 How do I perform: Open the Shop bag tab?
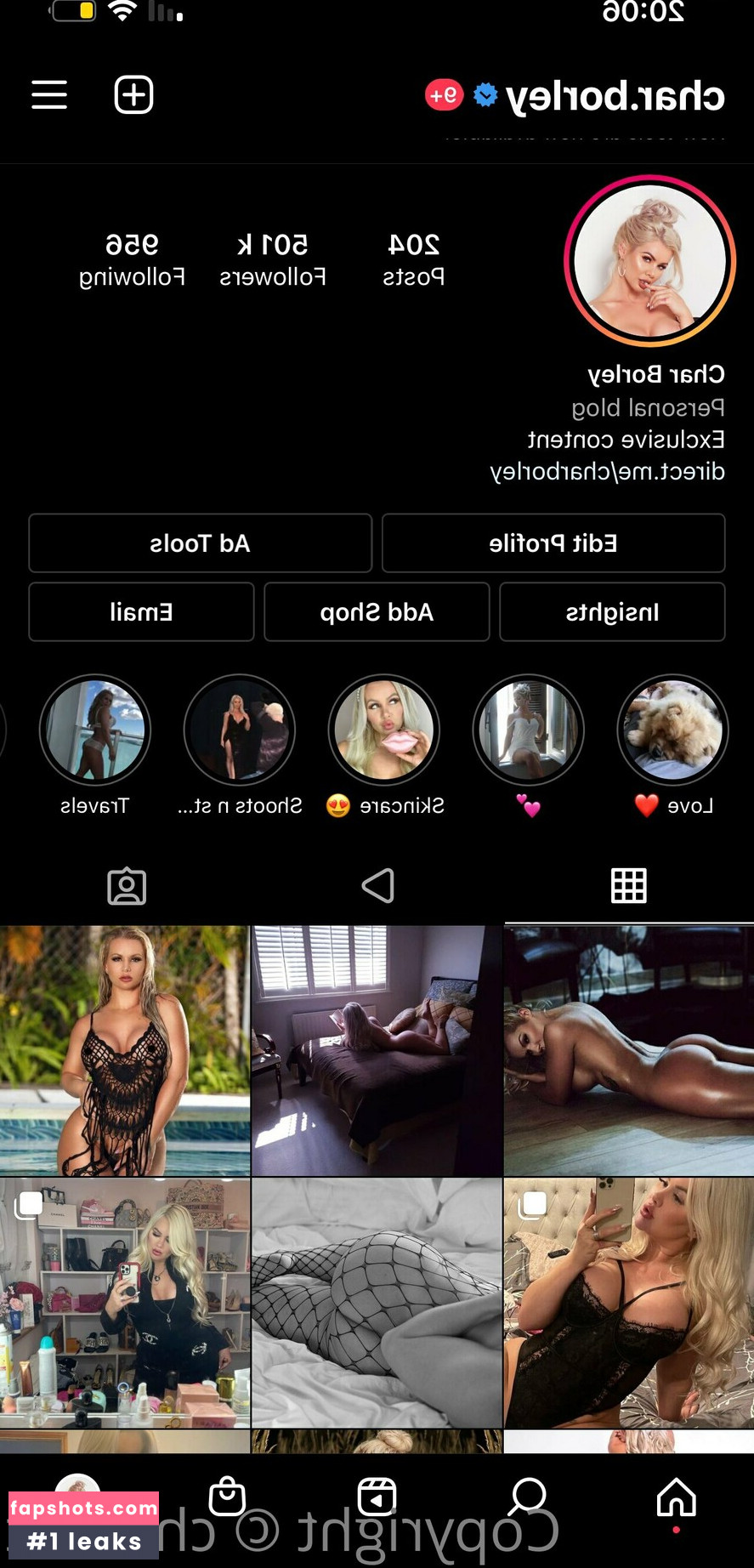pos(227,1498)
